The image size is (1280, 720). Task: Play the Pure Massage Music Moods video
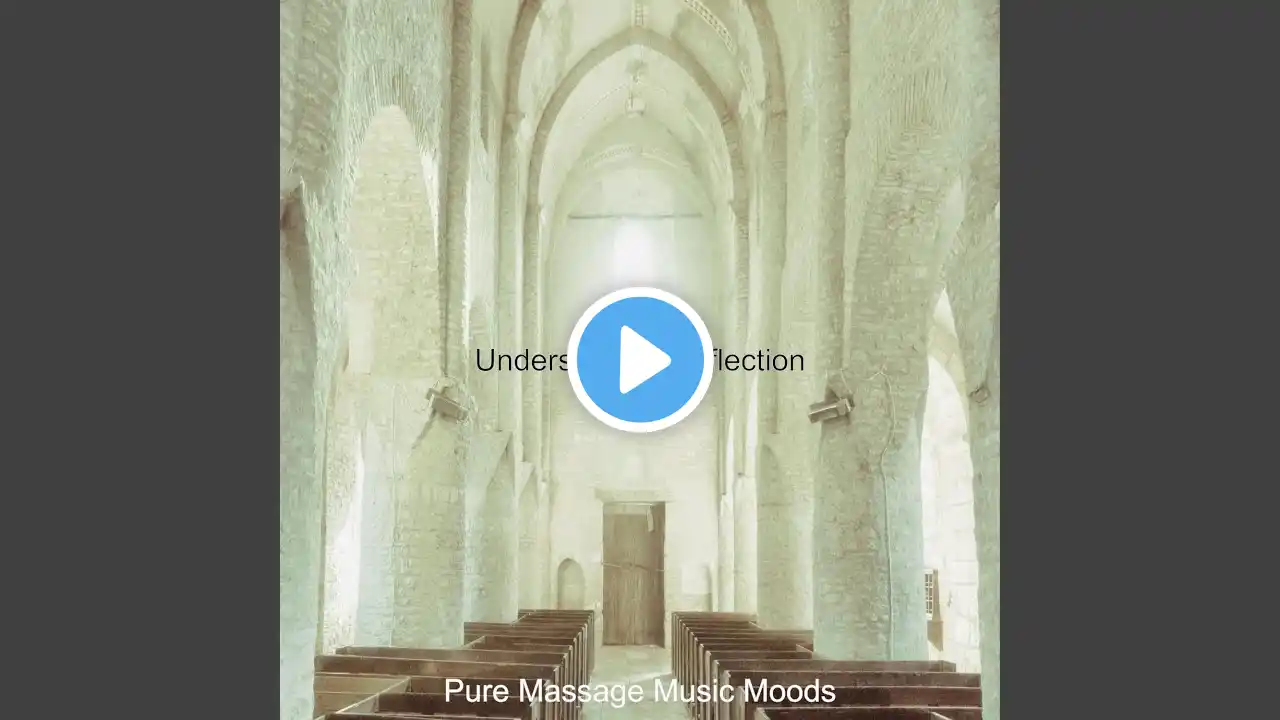pos(640,360)
